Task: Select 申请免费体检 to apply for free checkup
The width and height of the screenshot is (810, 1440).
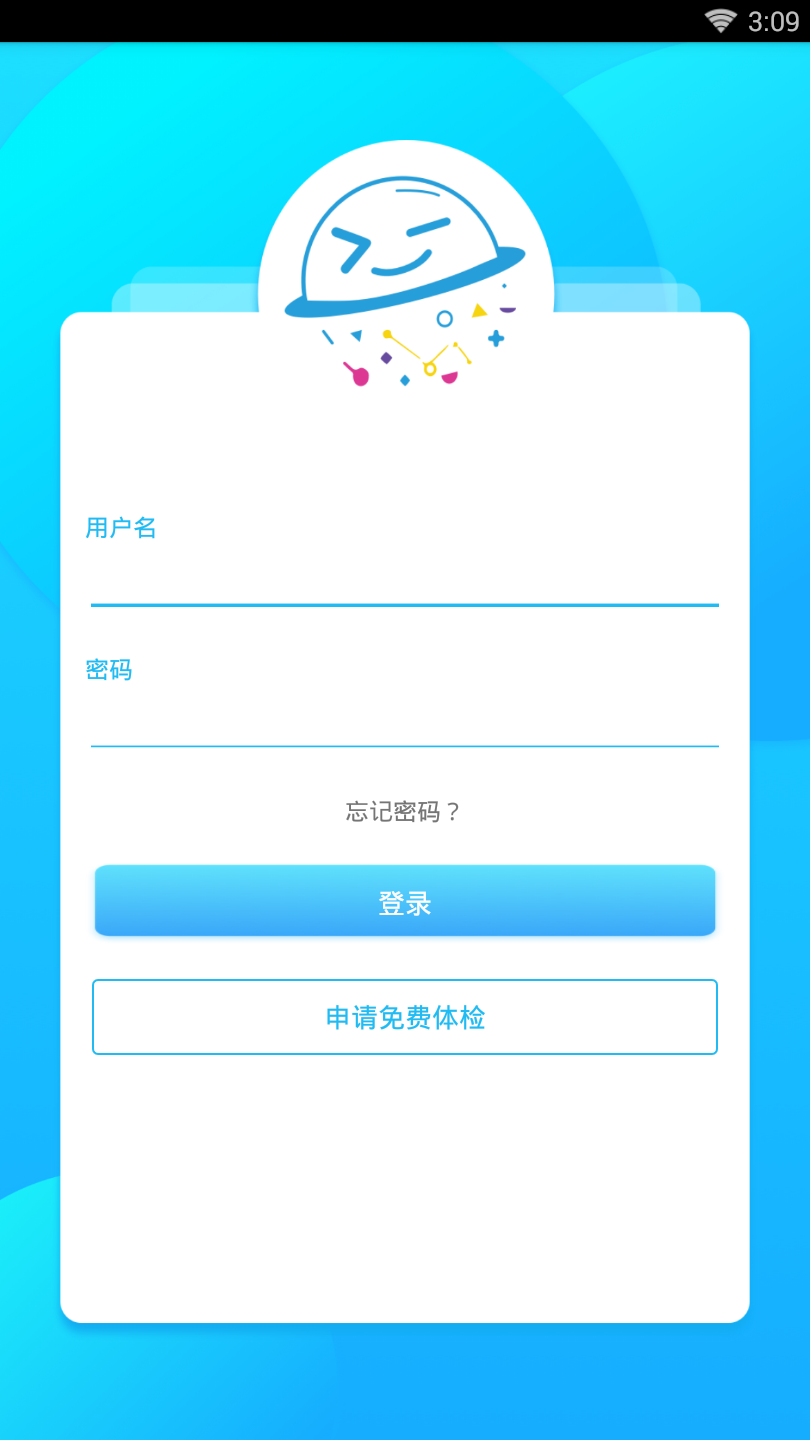Action: click(404, 1017)
